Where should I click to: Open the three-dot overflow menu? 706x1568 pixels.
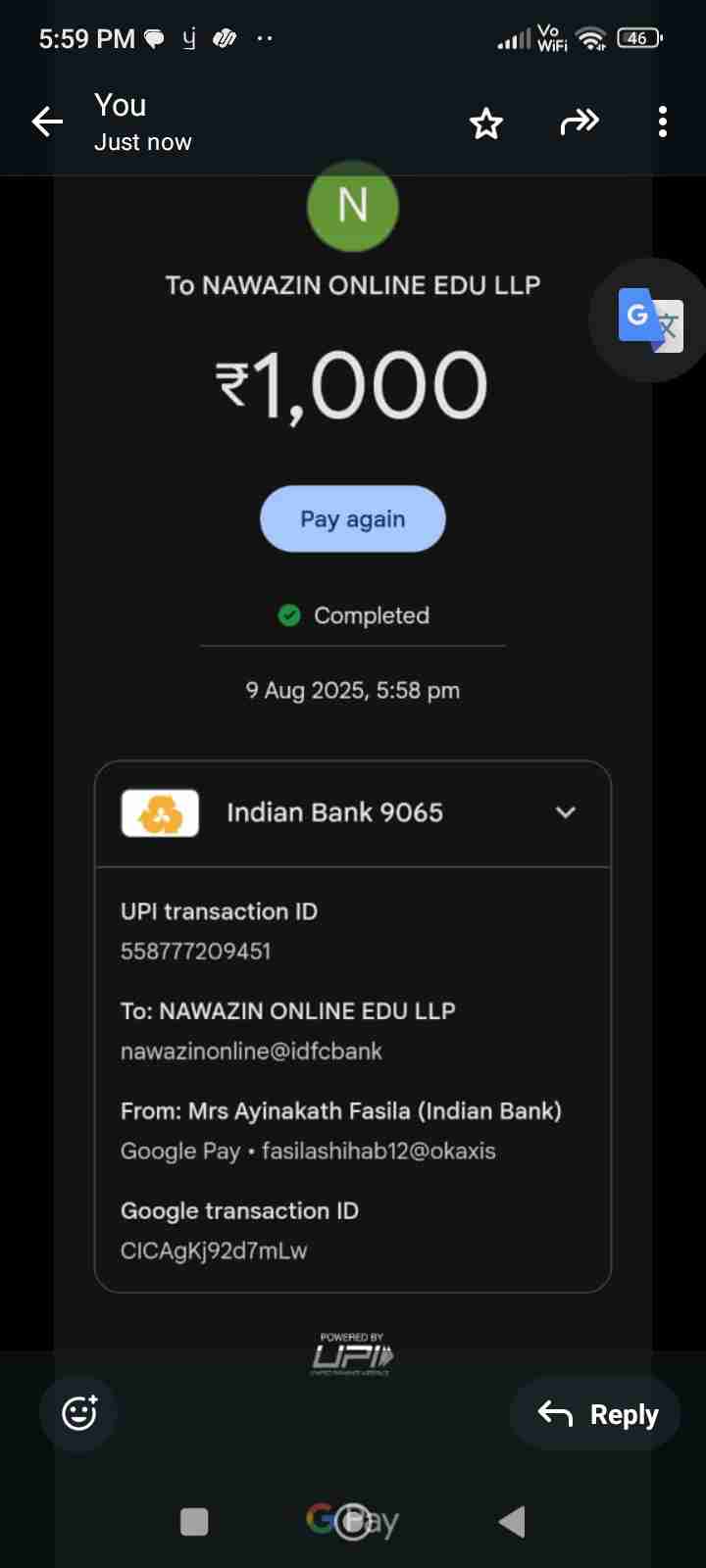click(663, 122)
